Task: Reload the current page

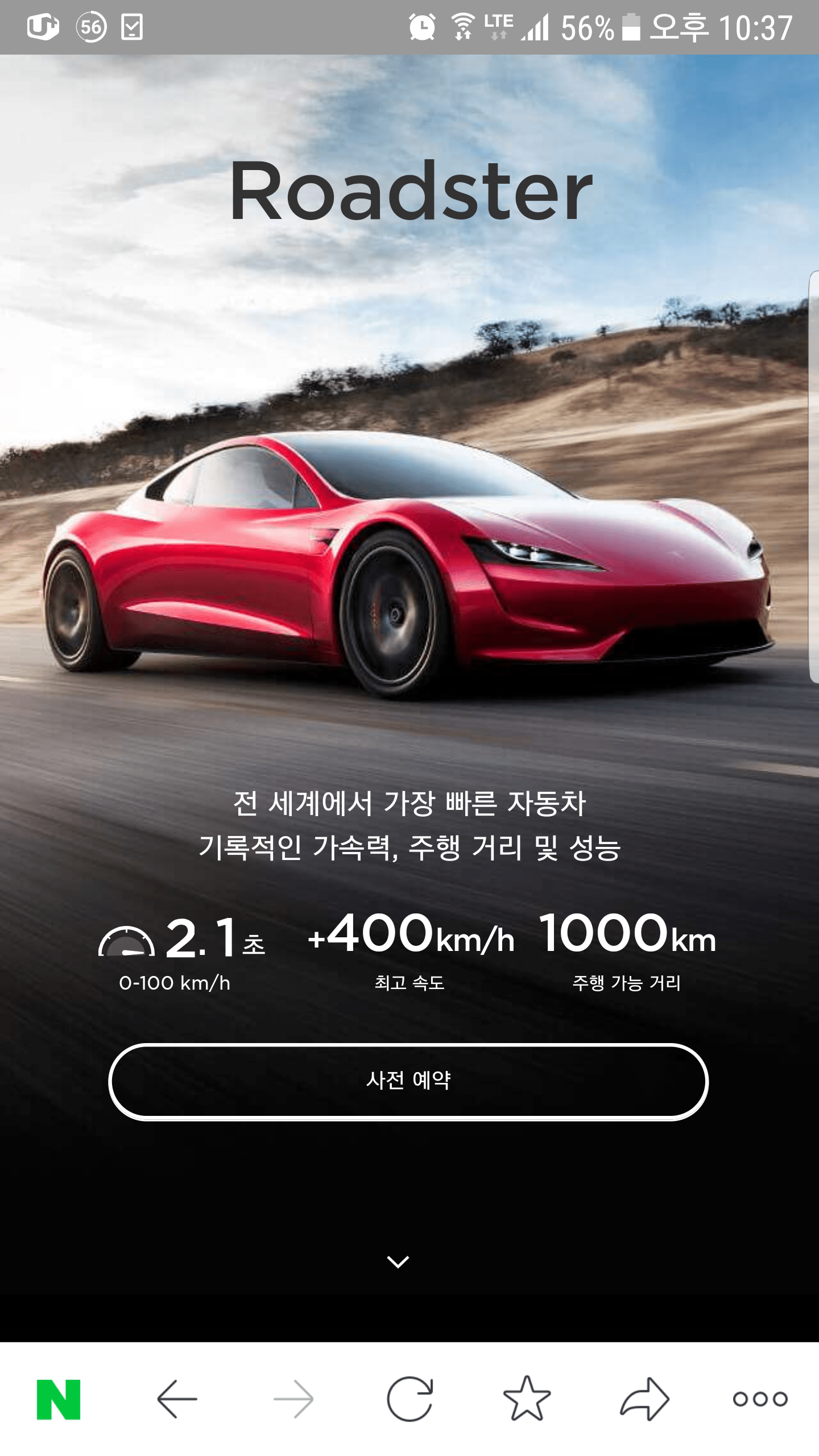Action: [x=410, y=1399]
